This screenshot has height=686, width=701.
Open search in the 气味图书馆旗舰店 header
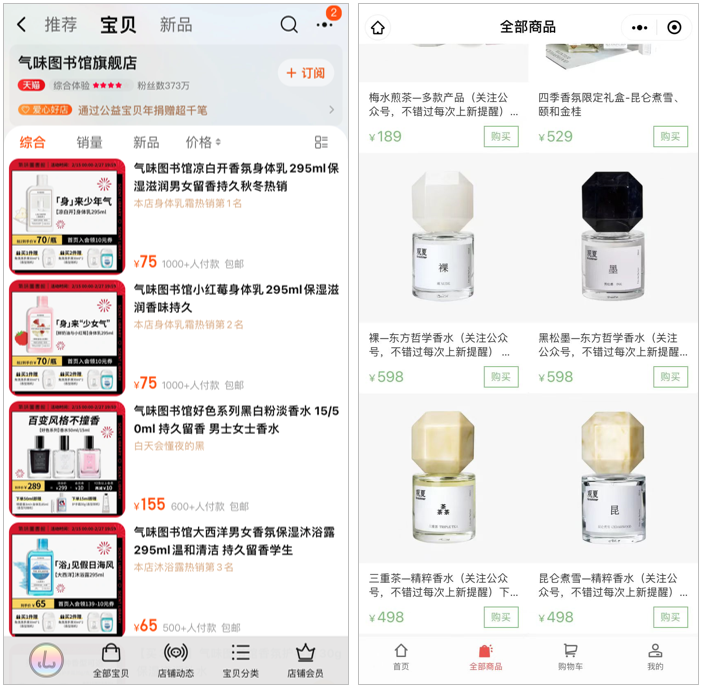(x=289, y=25)
